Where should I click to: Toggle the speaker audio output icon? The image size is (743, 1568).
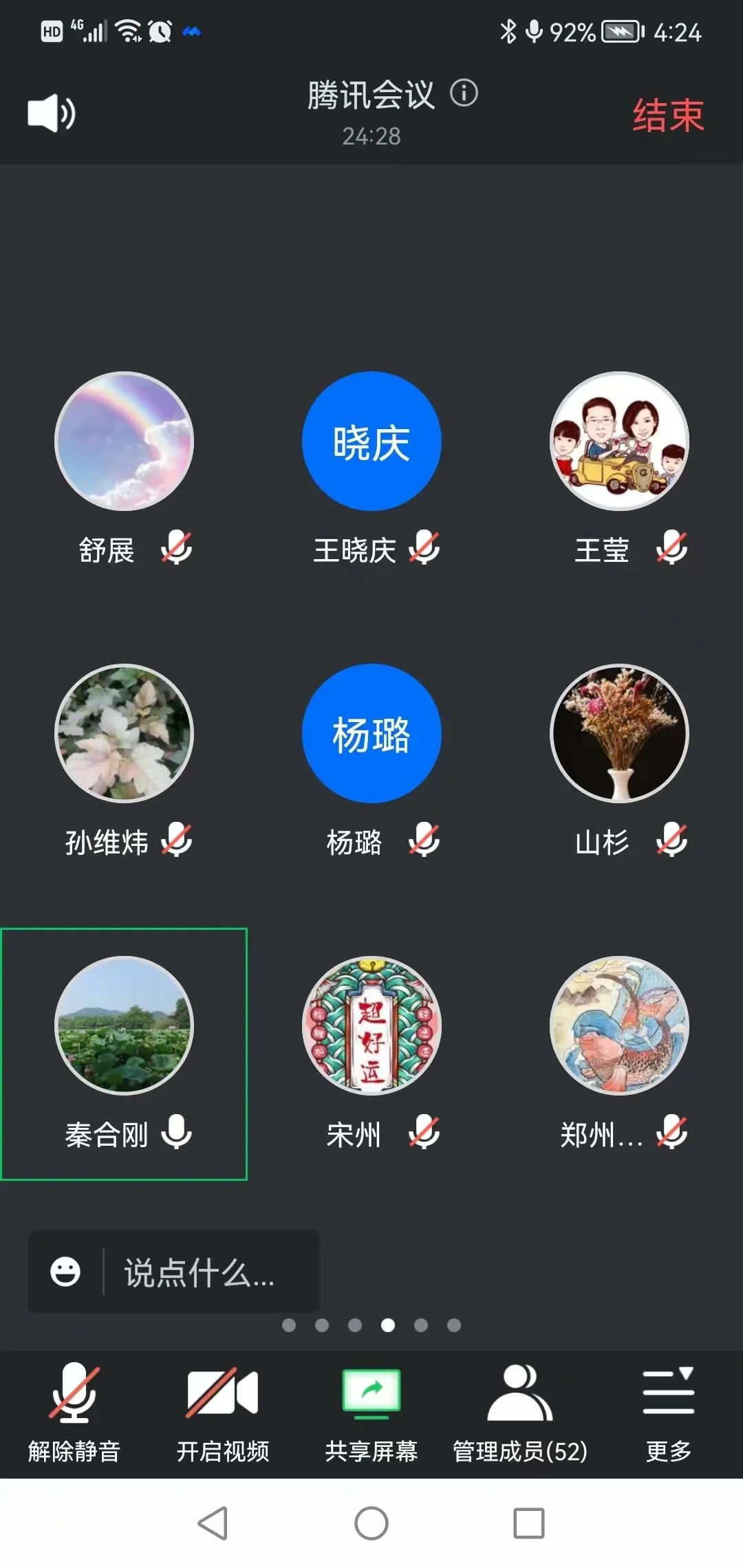[x=51, y=113]
